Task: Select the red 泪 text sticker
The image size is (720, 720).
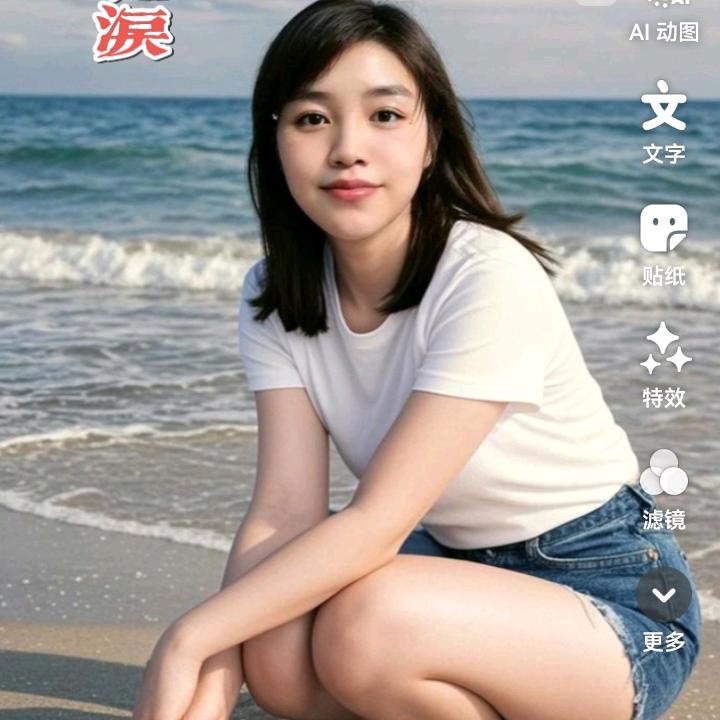Action: (x=133, y=31)
